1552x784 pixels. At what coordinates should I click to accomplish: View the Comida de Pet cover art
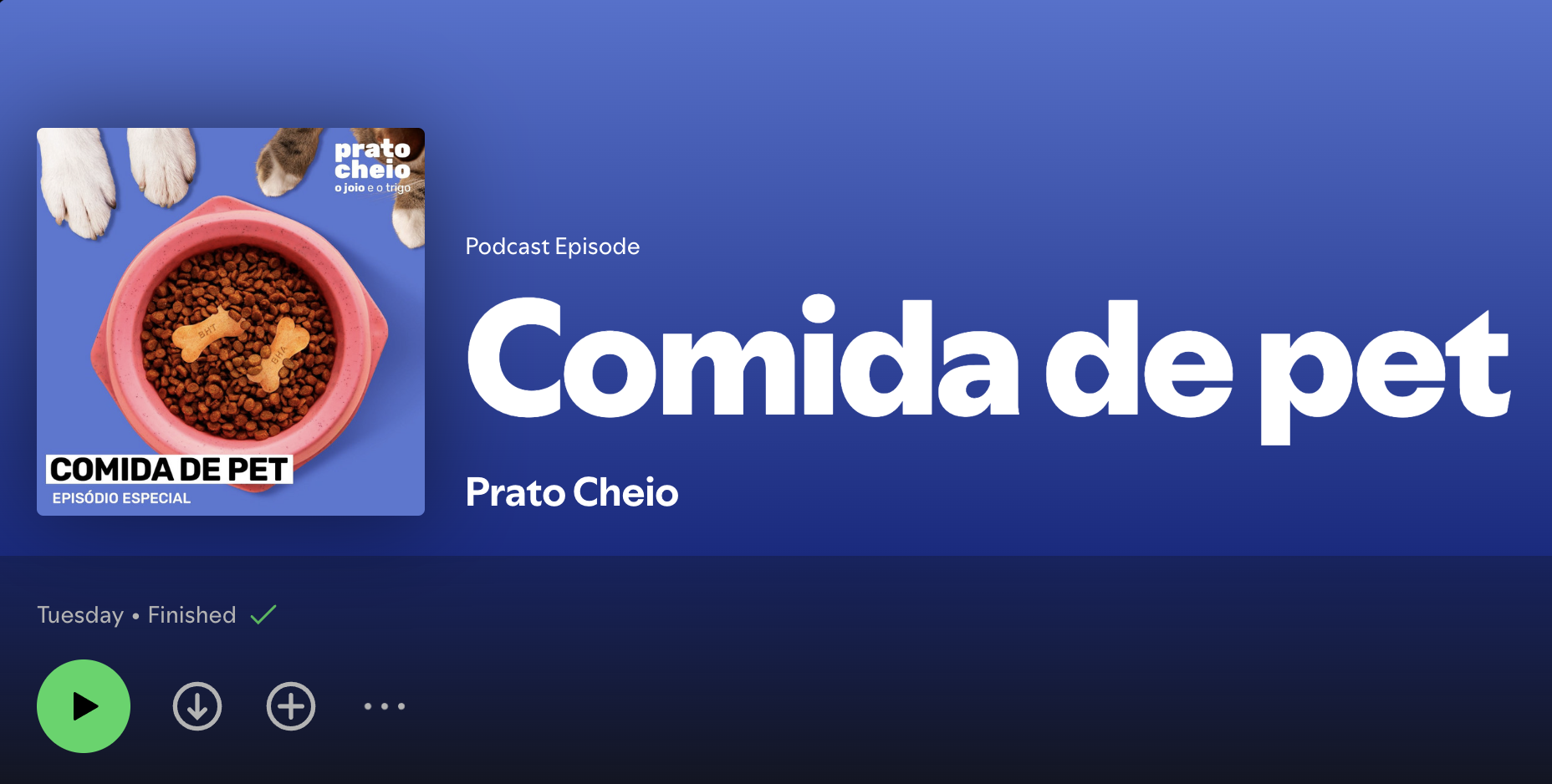pyautogui.click(x=231, y=322)
